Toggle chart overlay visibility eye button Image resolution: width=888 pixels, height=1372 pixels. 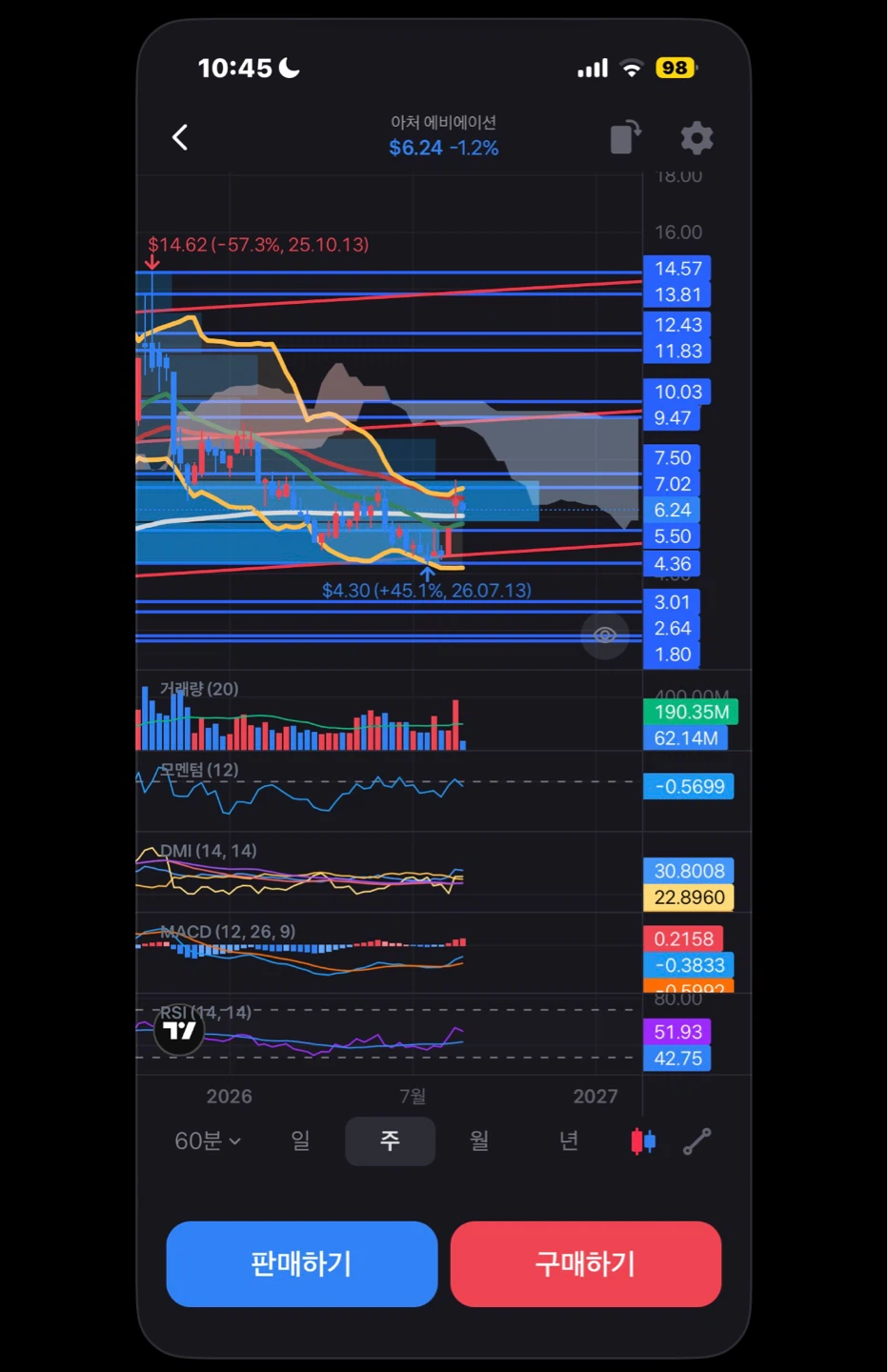(x=605, y=636)
